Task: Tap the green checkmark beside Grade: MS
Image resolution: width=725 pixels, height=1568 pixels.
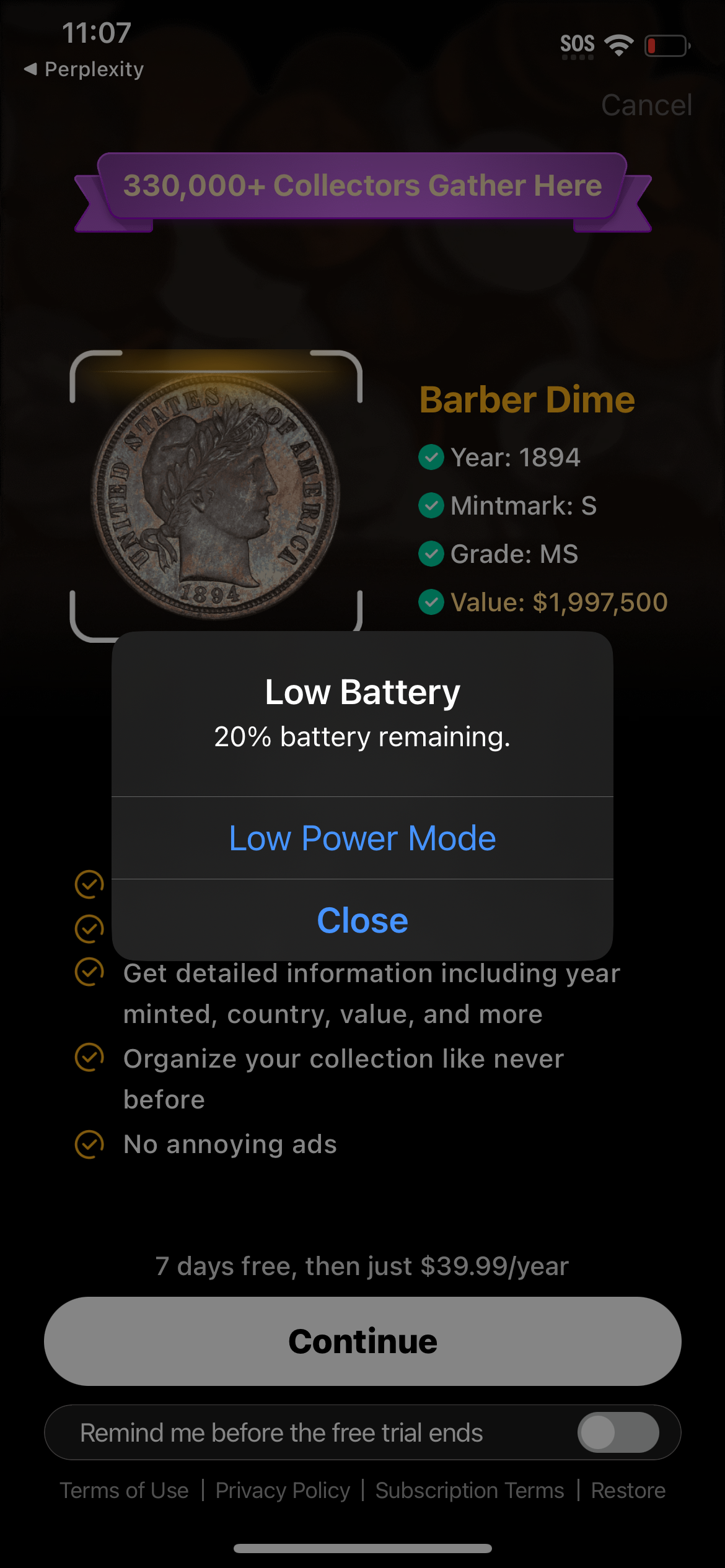Action: pyautogui.click(x=432, y=554)
